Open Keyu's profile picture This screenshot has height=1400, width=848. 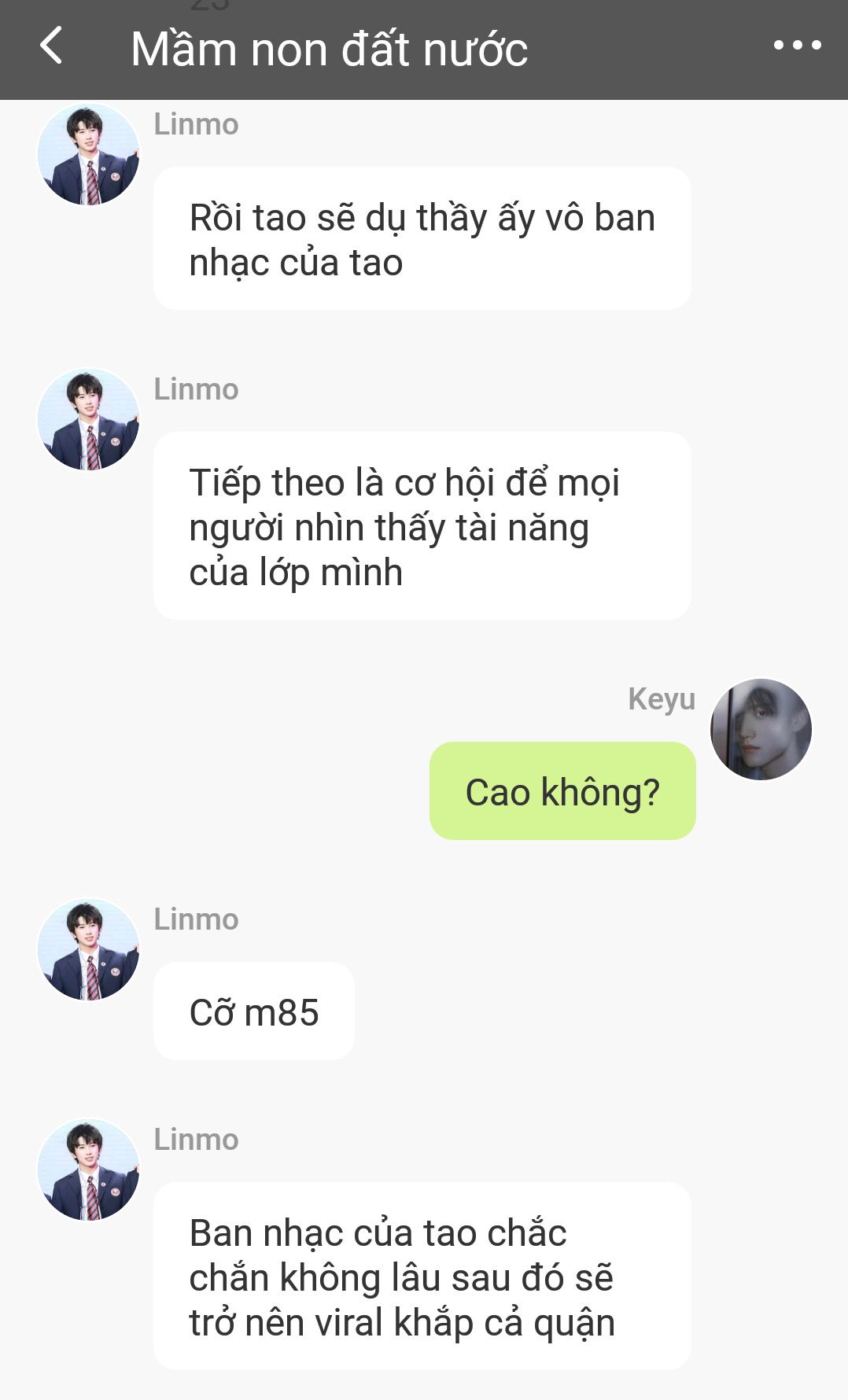(761, 729)
